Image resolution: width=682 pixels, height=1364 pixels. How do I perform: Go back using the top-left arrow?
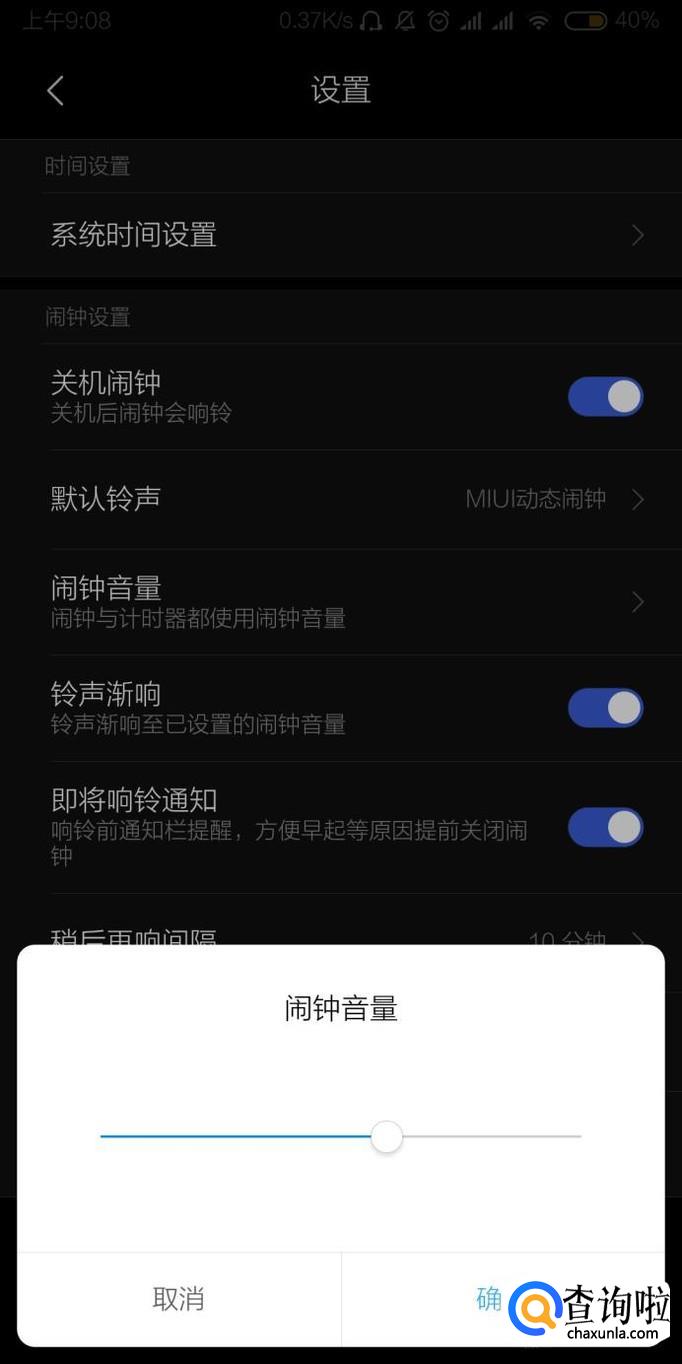click(56, 91)
